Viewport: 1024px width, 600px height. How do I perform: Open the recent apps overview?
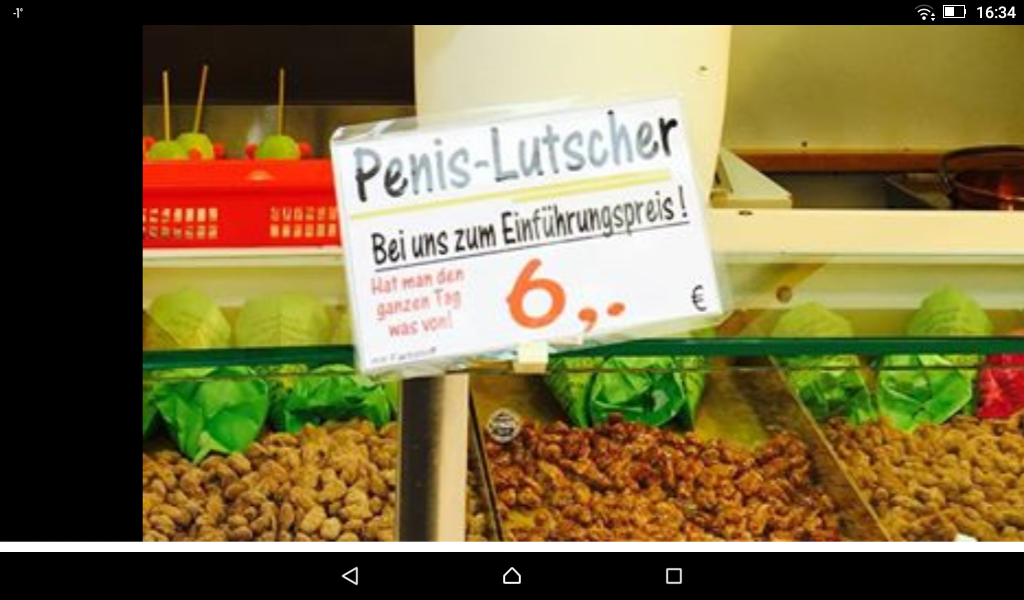(674, 576)
